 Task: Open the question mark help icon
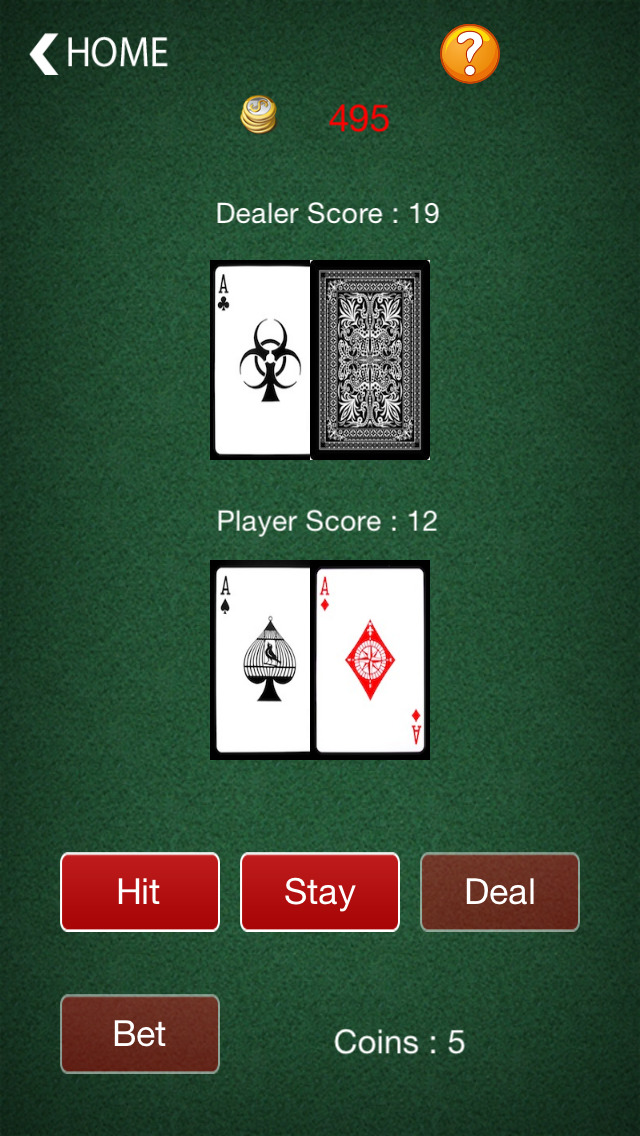469,54
